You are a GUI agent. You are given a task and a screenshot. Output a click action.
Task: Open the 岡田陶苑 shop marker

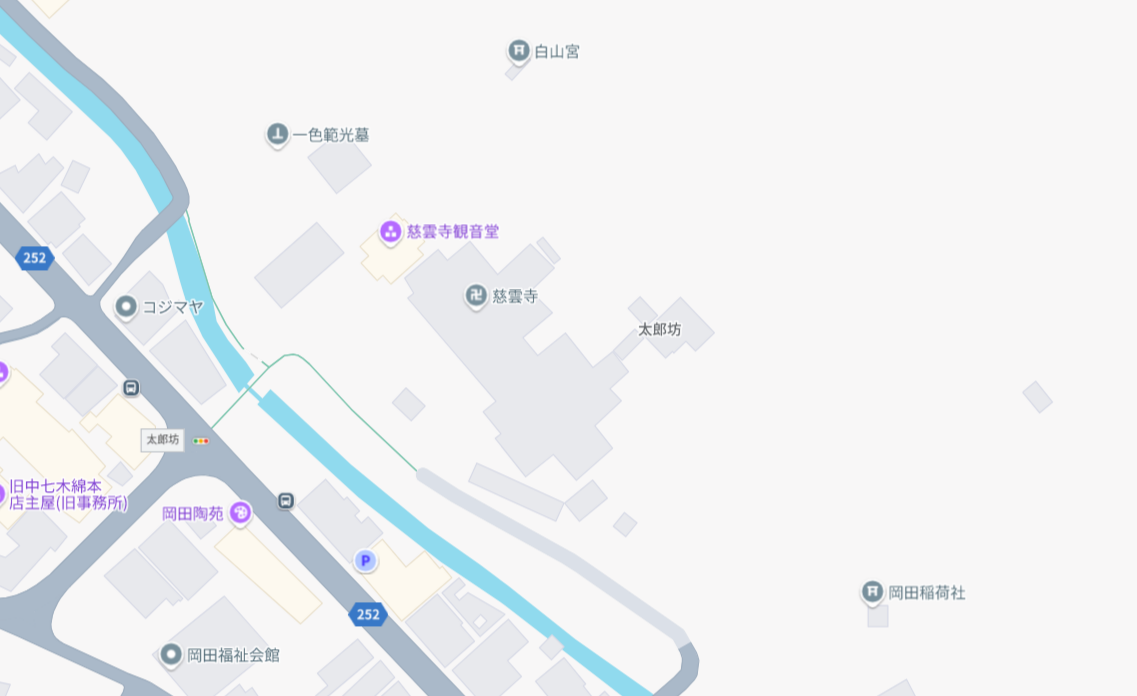(240, 513)
